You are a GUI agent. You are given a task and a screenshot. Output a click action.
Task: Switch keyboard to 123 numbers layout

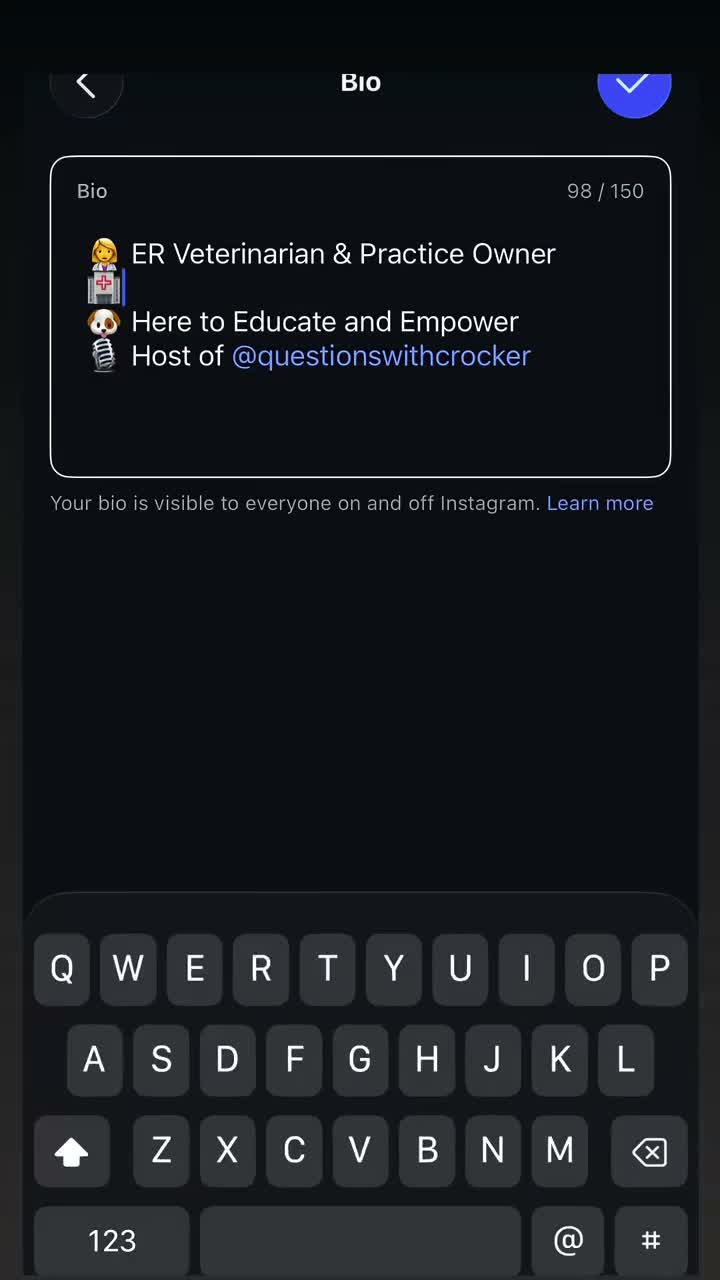pyautogui.click(x=112, y=1241)
